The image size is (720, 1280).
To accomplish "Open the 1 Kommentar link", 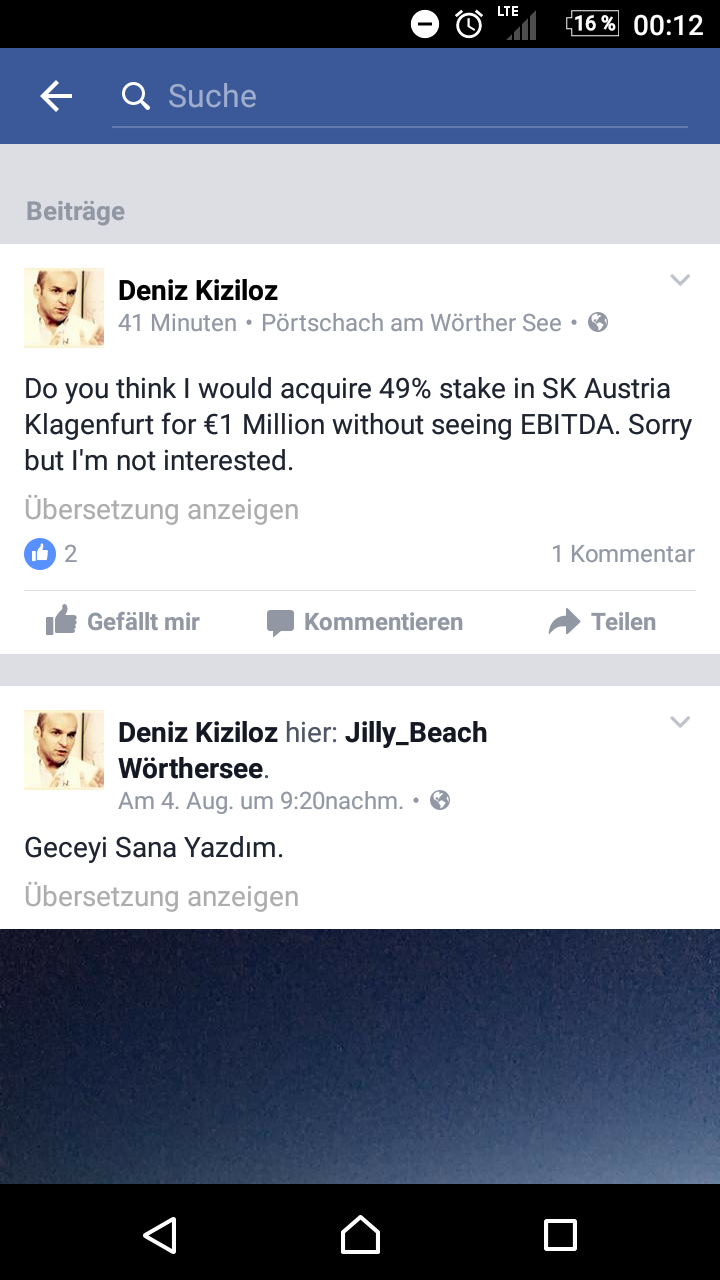I will pos(623,553).
